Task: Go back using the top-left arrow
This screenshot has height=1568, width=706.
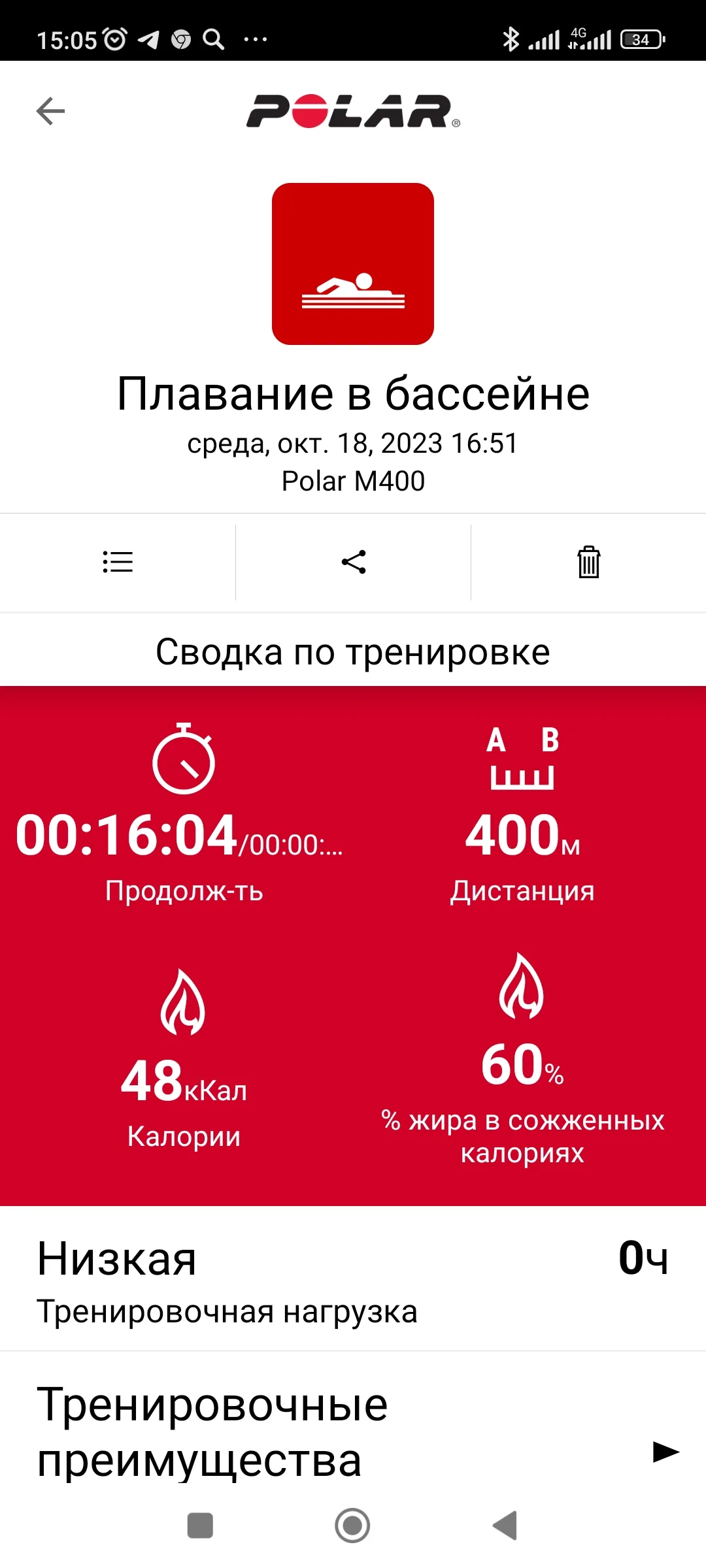Action: point(50,111)
